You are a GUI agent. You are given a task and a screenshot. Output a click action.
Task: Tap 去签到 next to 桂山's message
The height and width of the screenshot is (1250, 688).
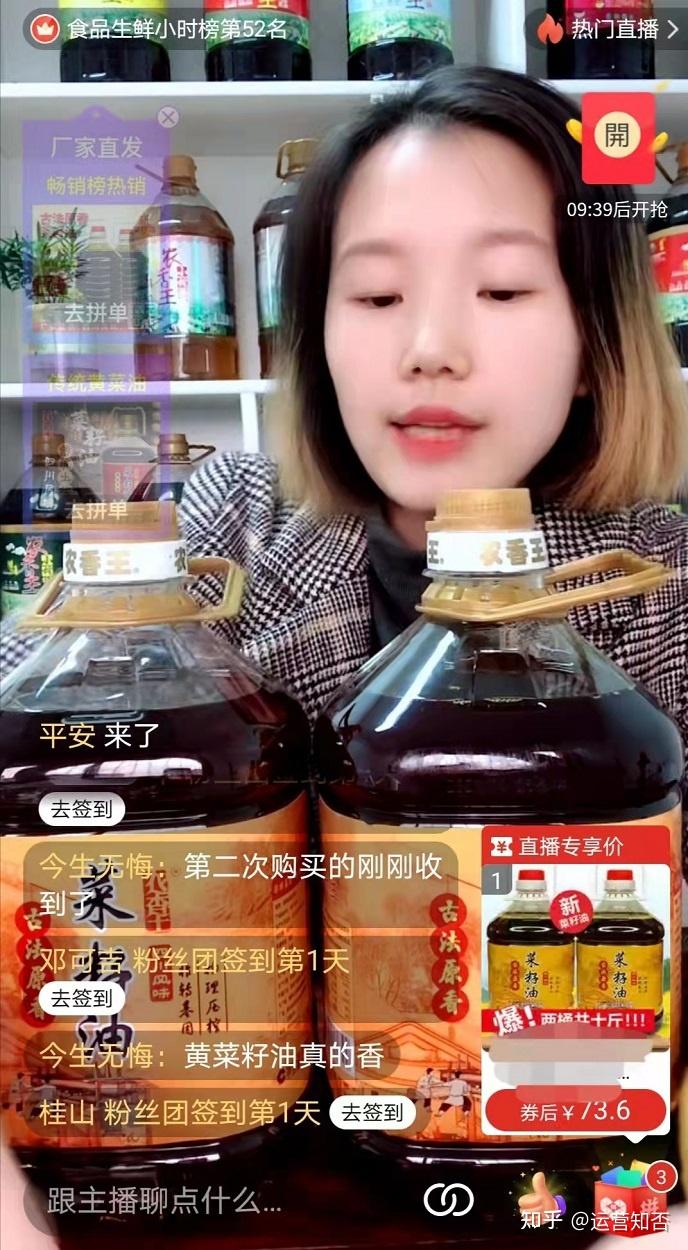pyautogui.click(x=372, y=1111)
